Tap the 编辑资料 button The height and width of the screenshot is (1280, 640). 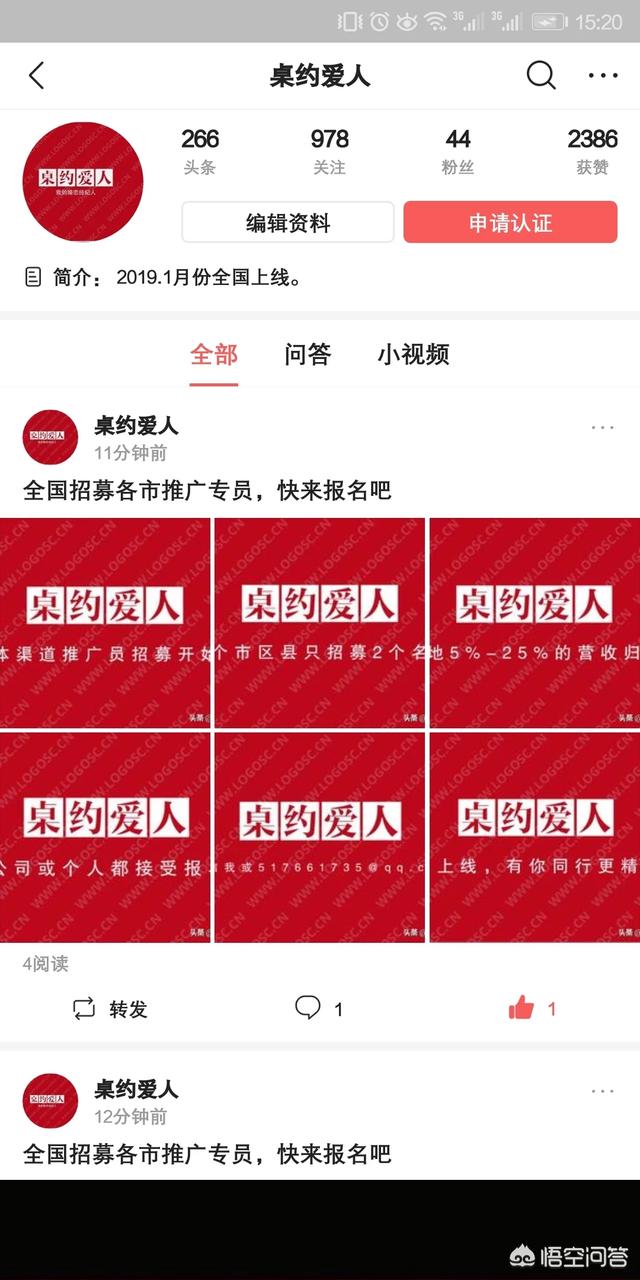[288, 222]
